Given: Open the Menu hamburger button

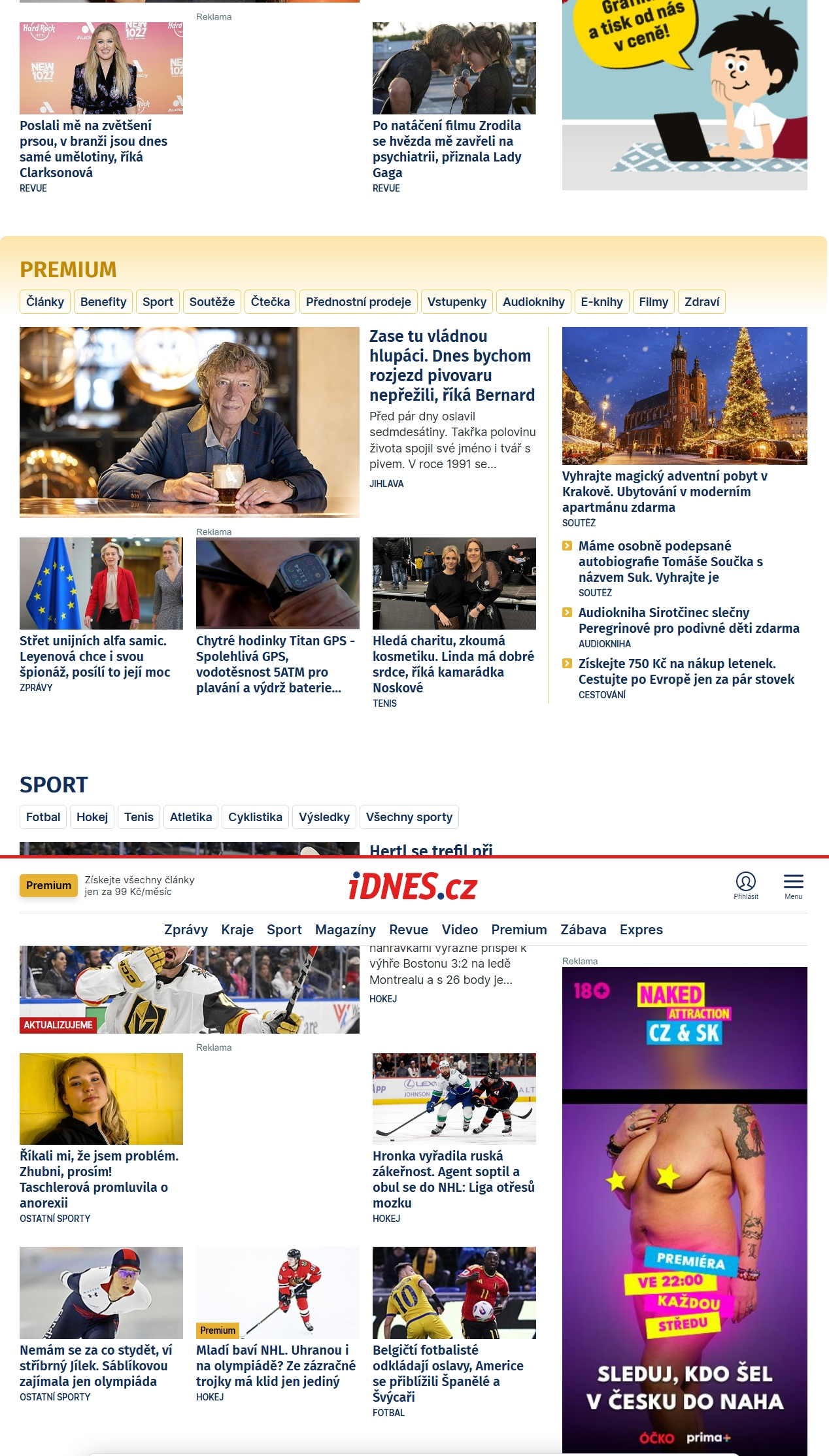Looking at the screenshot, I should (x=793, y=886).
